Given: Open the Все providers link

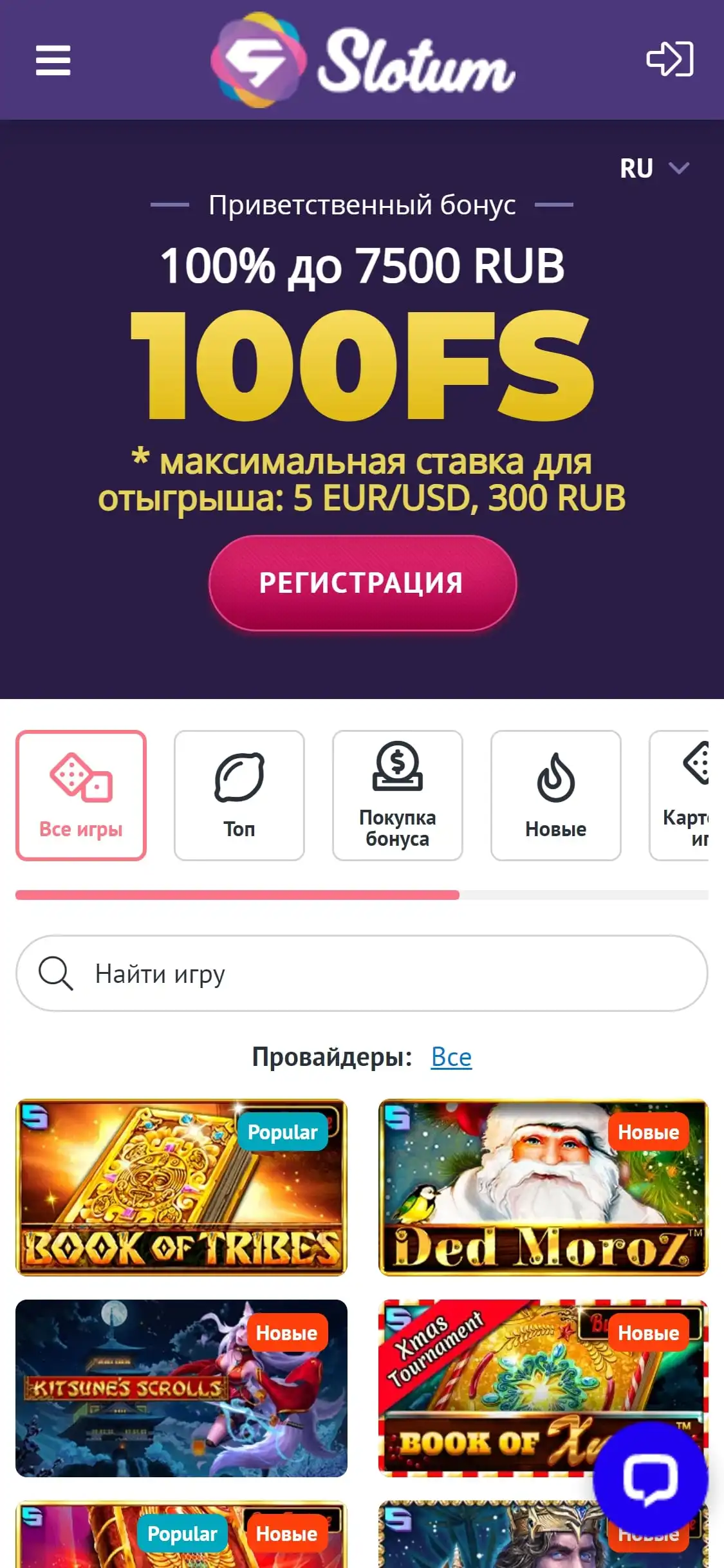Looking at the screenshot, I should (x=451, y=1057).
